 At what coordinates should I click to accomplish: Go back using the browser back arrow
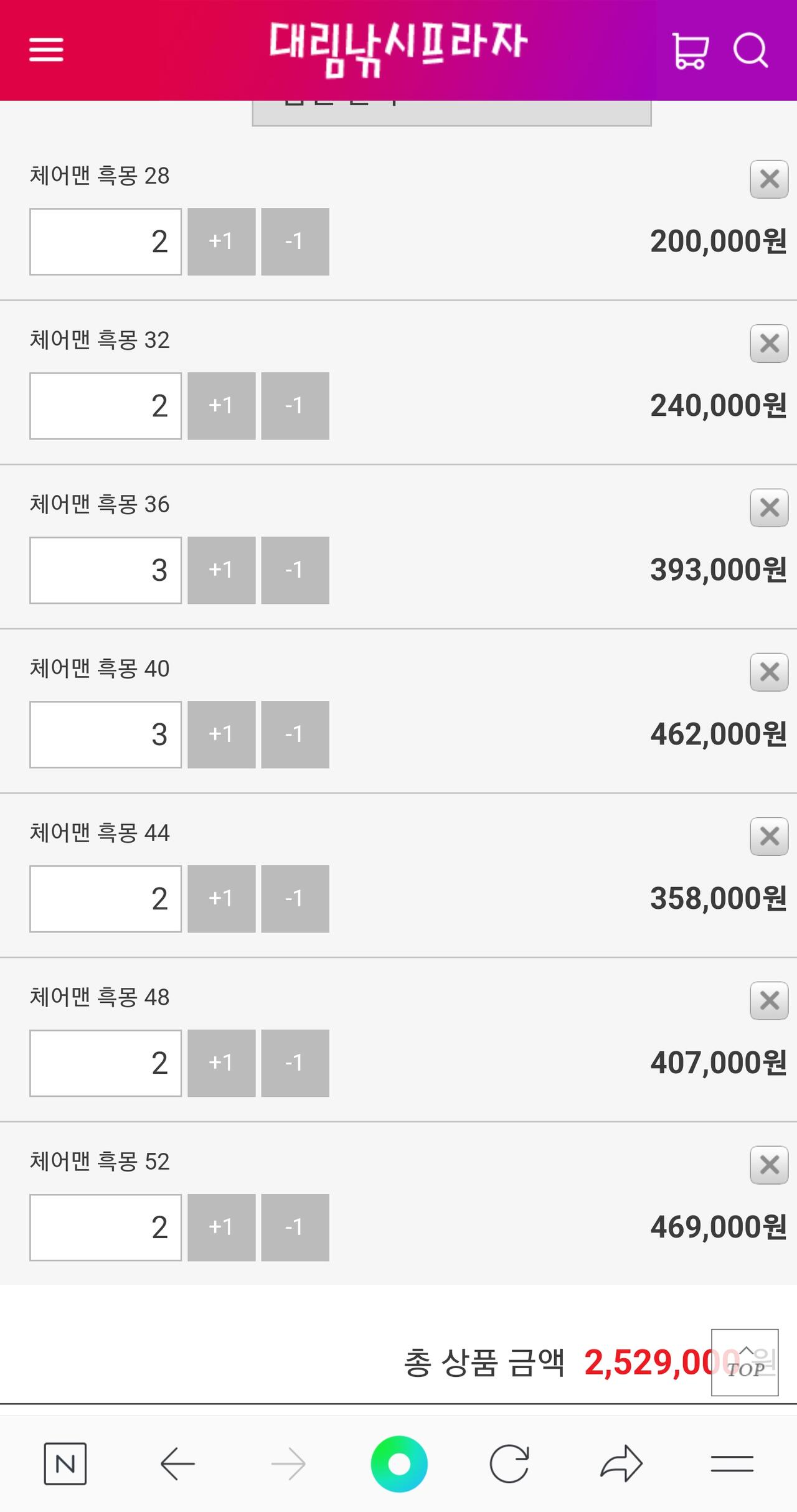(x=178, y=1463)
